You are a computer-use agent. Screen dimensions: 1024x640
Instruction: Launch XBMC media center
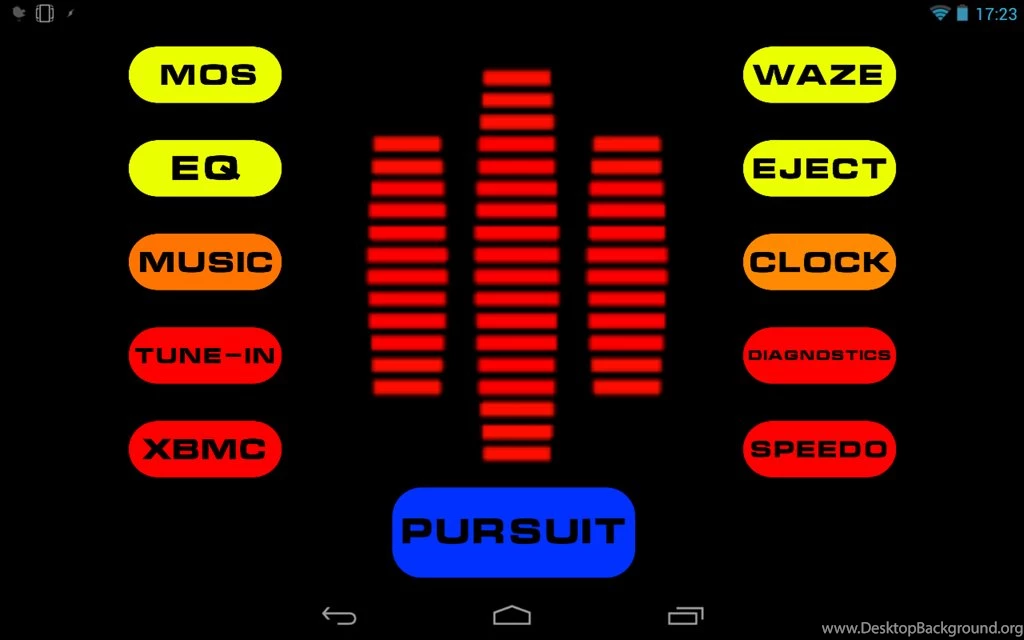[x=205, y=449]
